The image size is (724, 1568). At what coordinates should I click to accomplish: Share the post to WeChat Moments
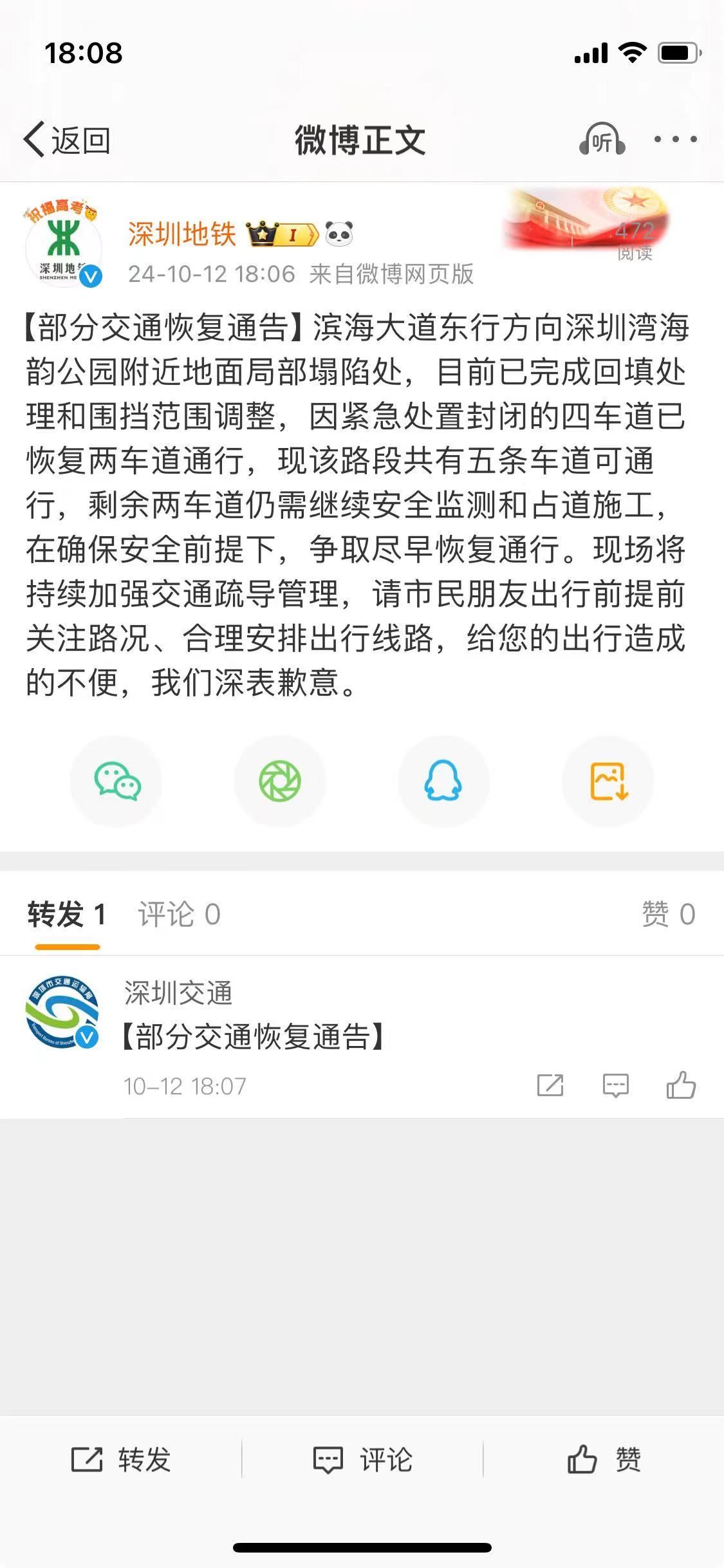[x=280, y=781]
